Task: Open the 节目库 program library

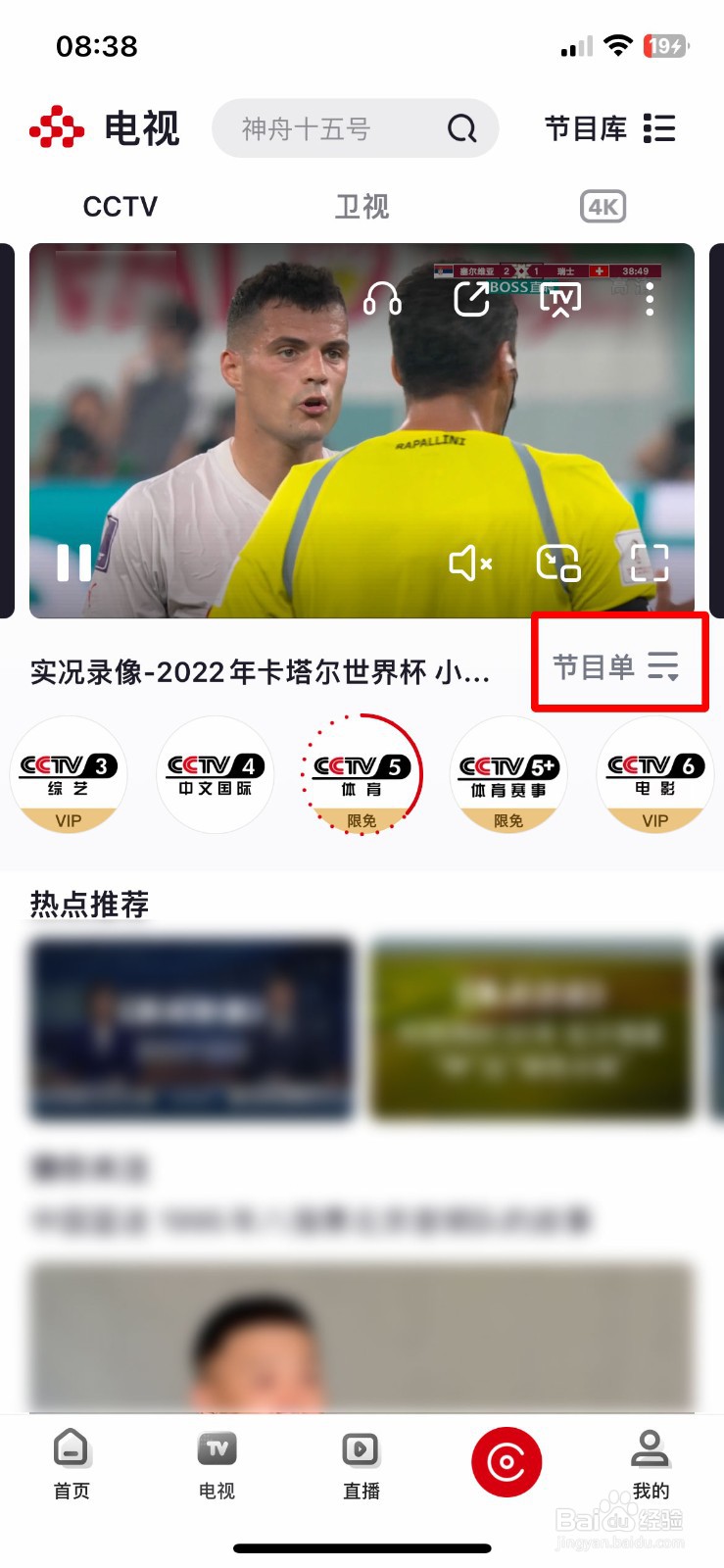Action: point(610,128)
